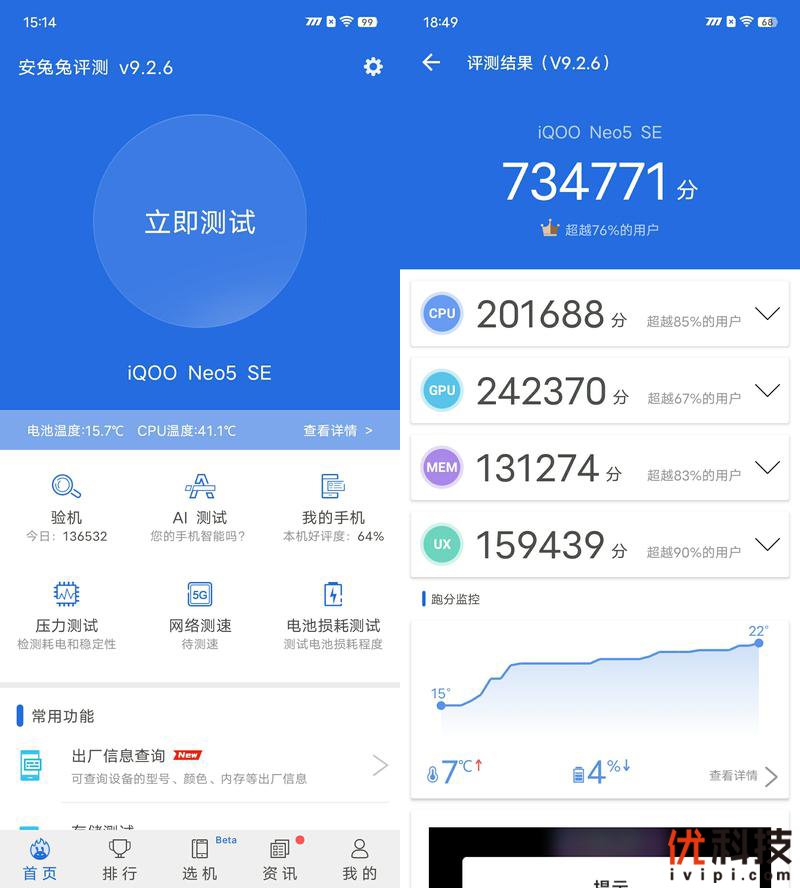Go back from the 评测结果 page

(431, 63)
